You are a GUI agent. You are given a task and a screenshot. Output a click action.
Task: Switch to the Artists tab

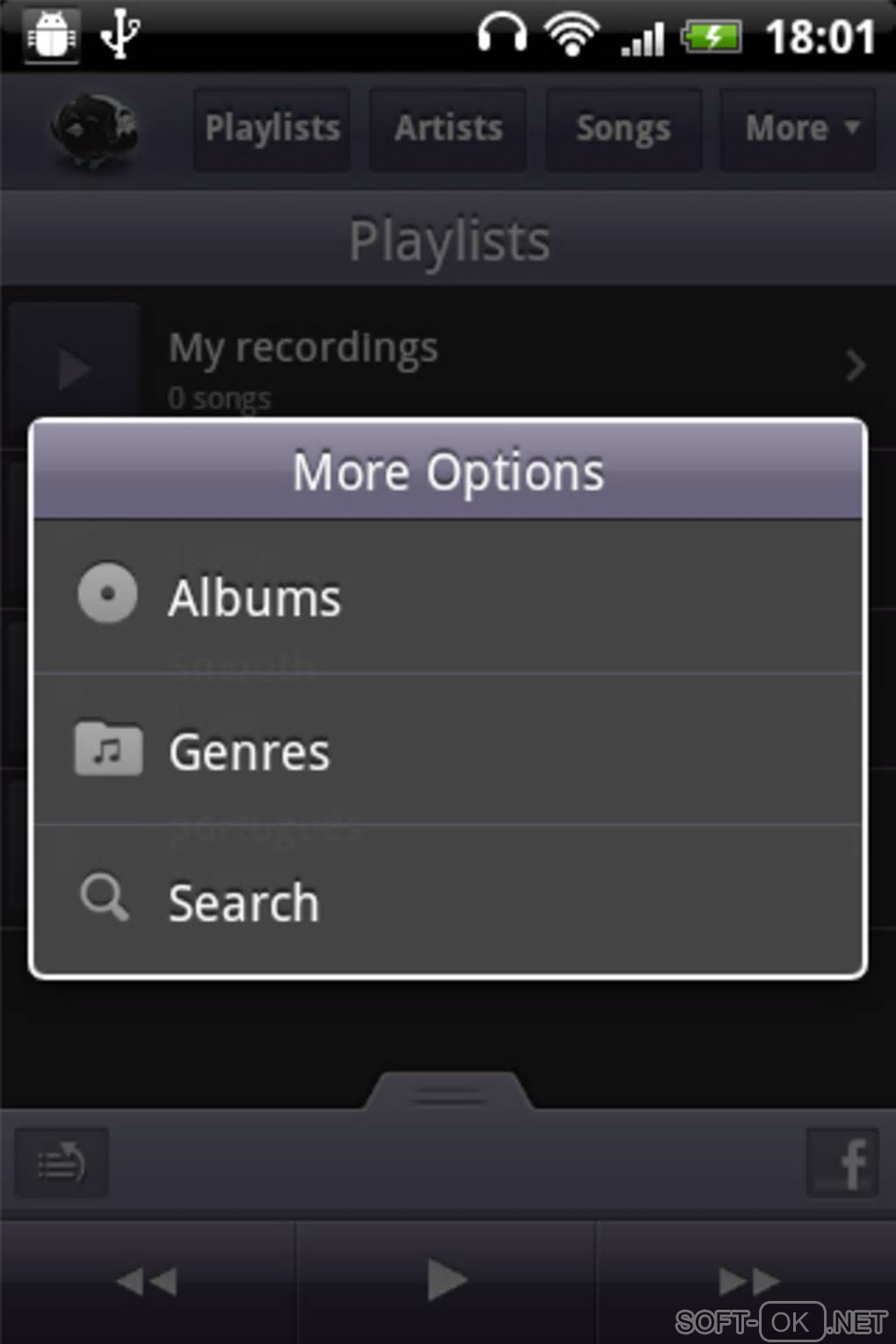coord(448,129)
